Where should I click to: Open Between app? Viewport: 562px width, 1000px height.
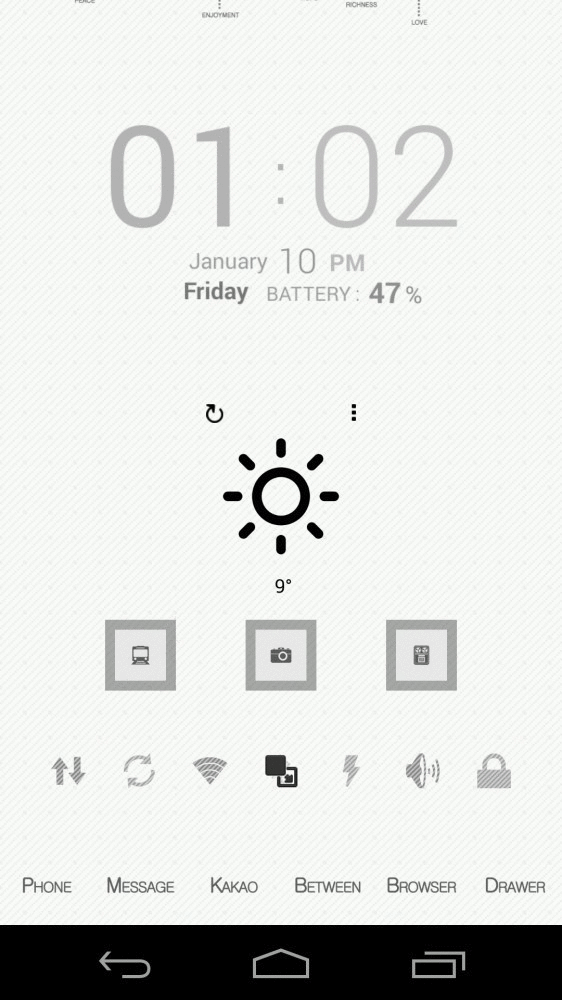point(327,886)
